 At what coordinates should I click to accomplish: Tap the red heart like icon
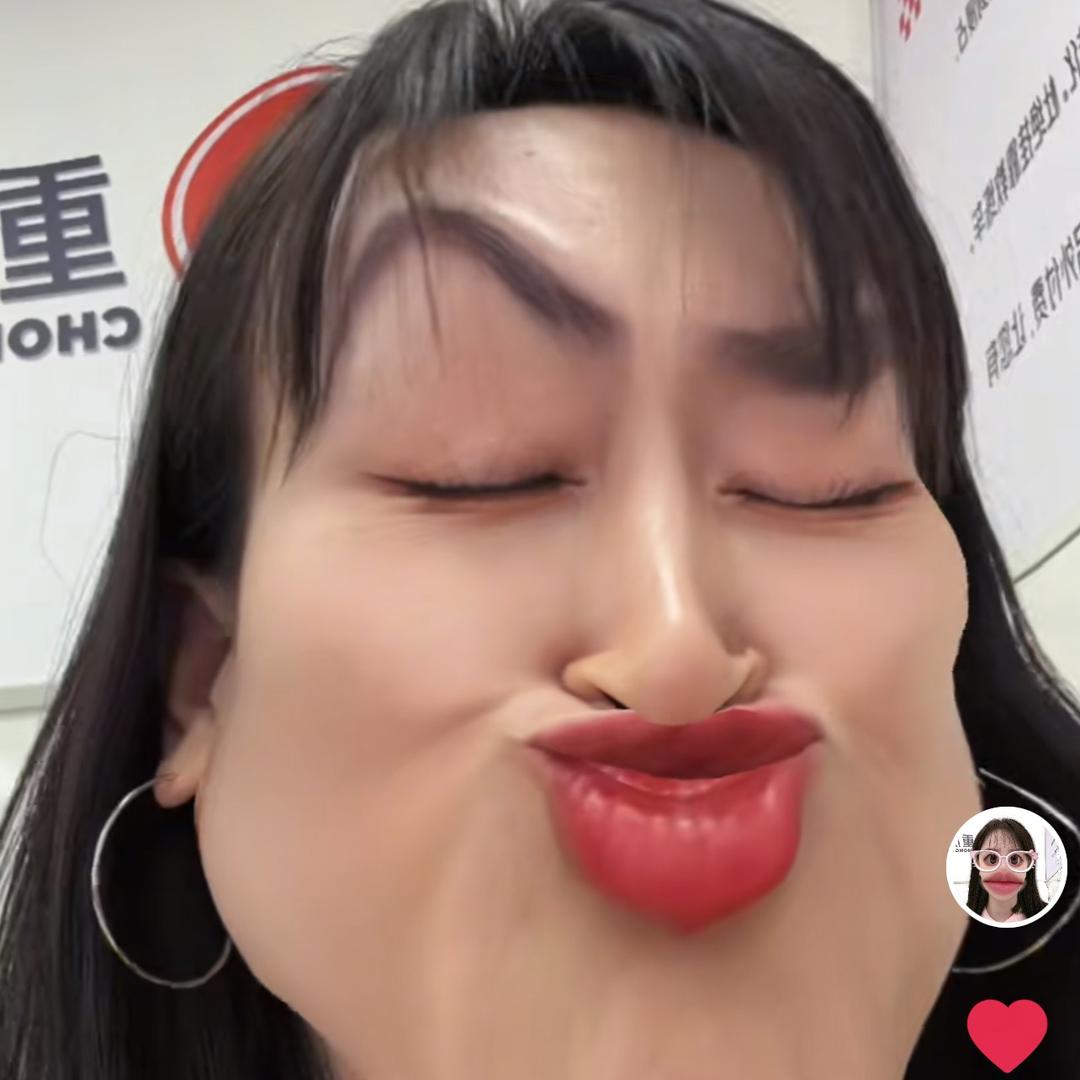(x=1006, y=1033)
